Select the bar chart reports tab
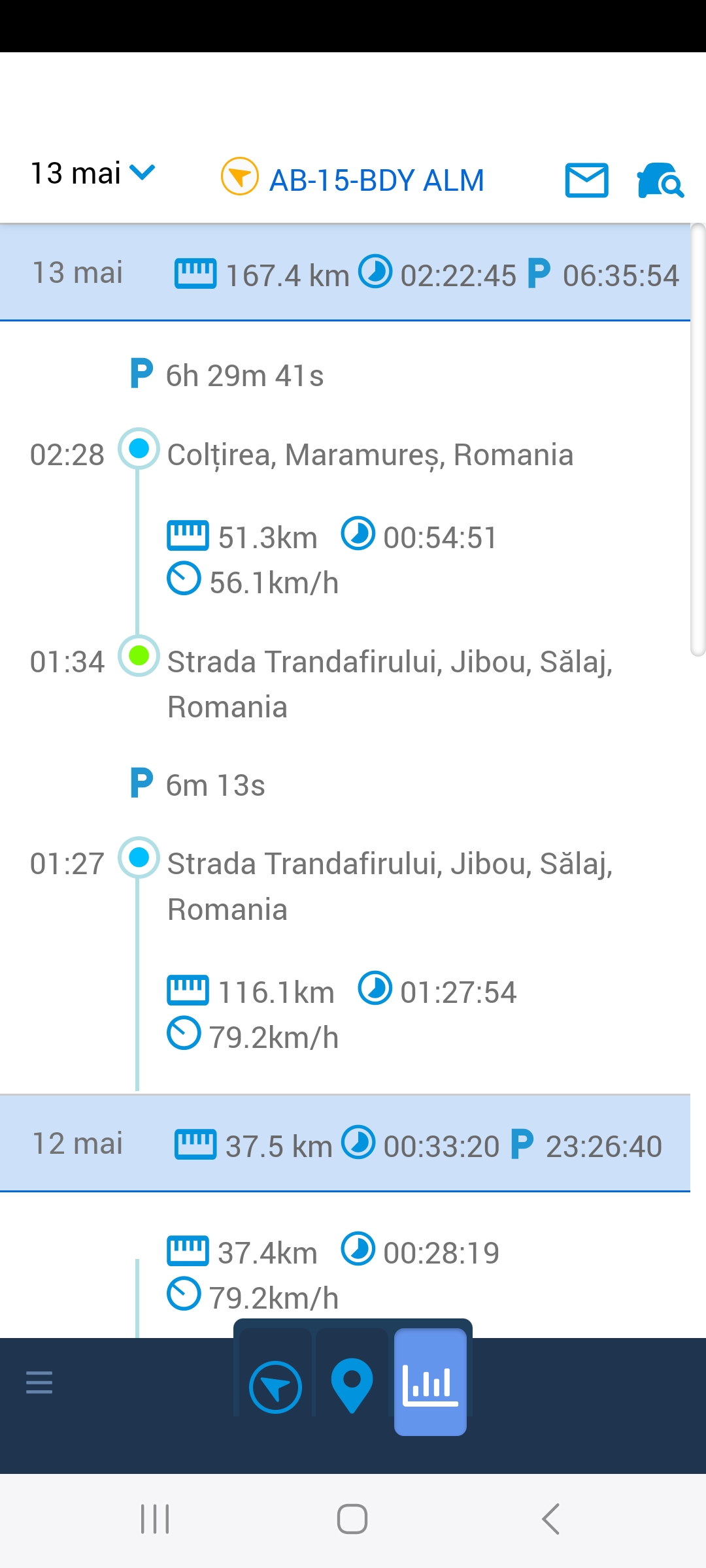This screenshot has width=706, height=1568. pyautogui.click(x=430, y=1382)
